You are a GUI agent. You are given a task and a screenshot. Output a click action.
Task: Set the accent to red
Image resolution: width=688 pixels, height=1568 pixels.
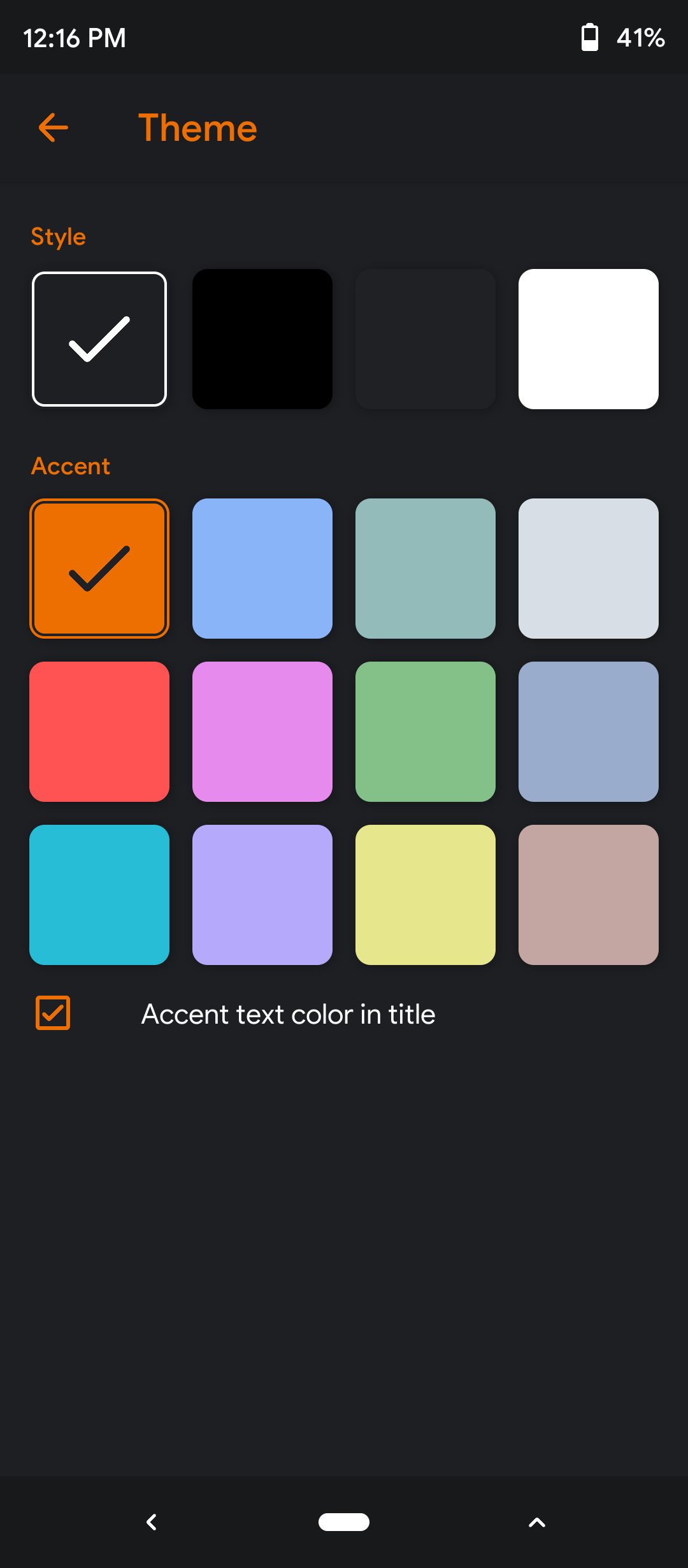coord(99,732)
